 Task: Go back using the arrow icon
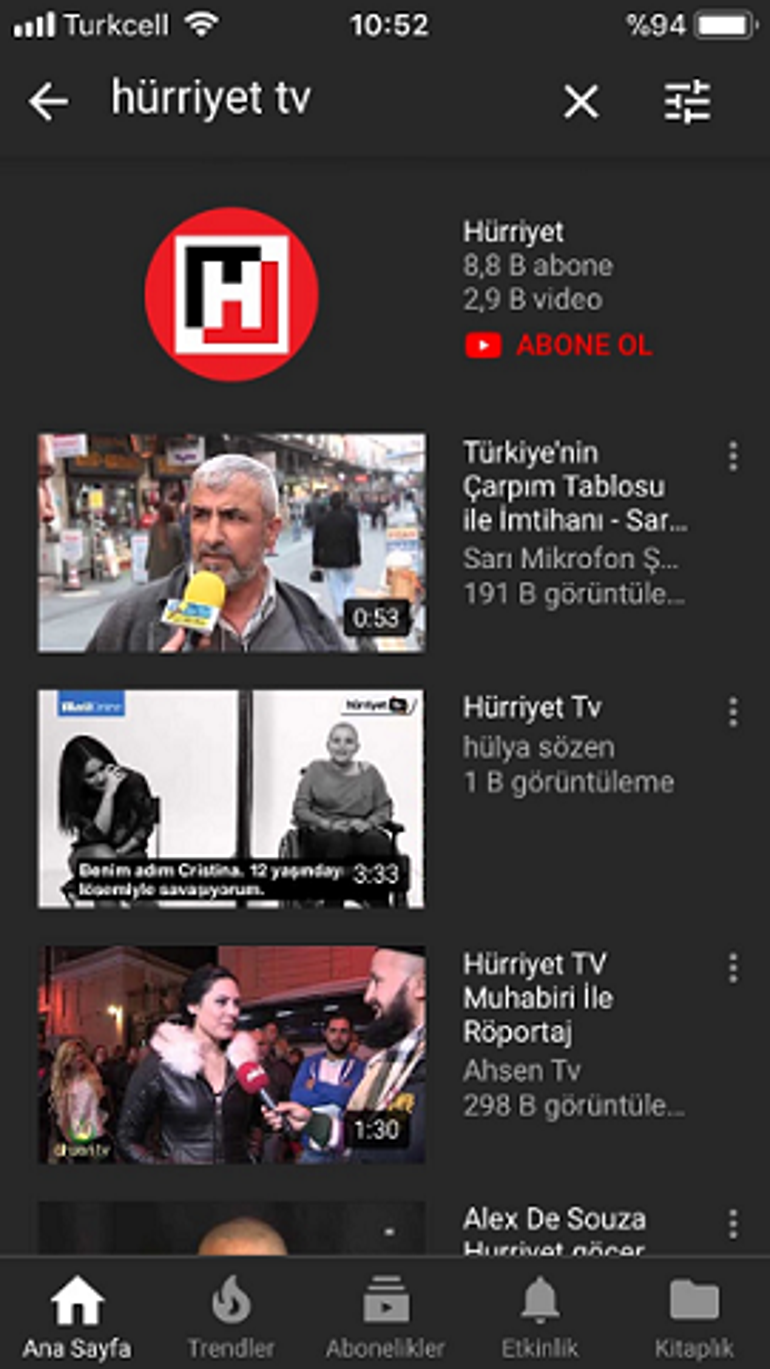click(x=48, y=101)
